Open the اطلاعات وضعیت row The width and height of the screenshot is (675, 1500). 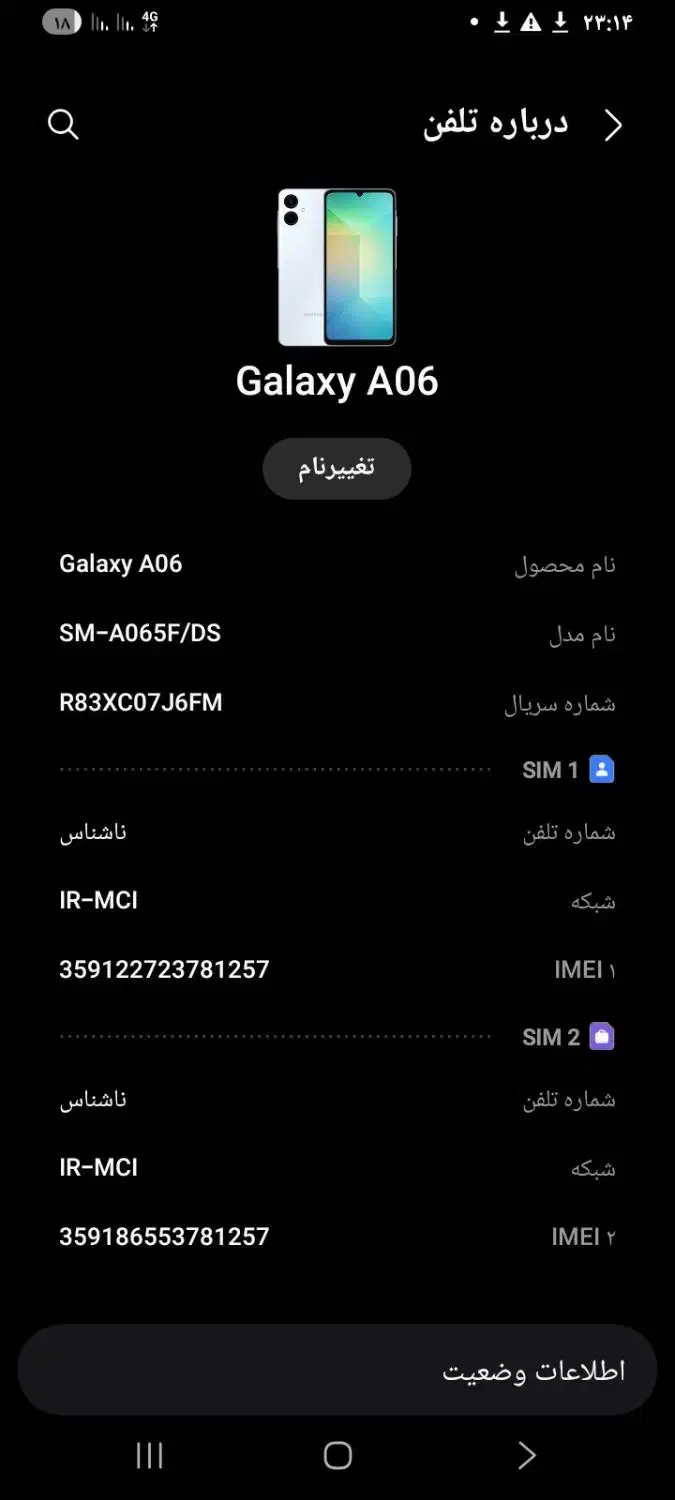click(x=337, y=1370)
